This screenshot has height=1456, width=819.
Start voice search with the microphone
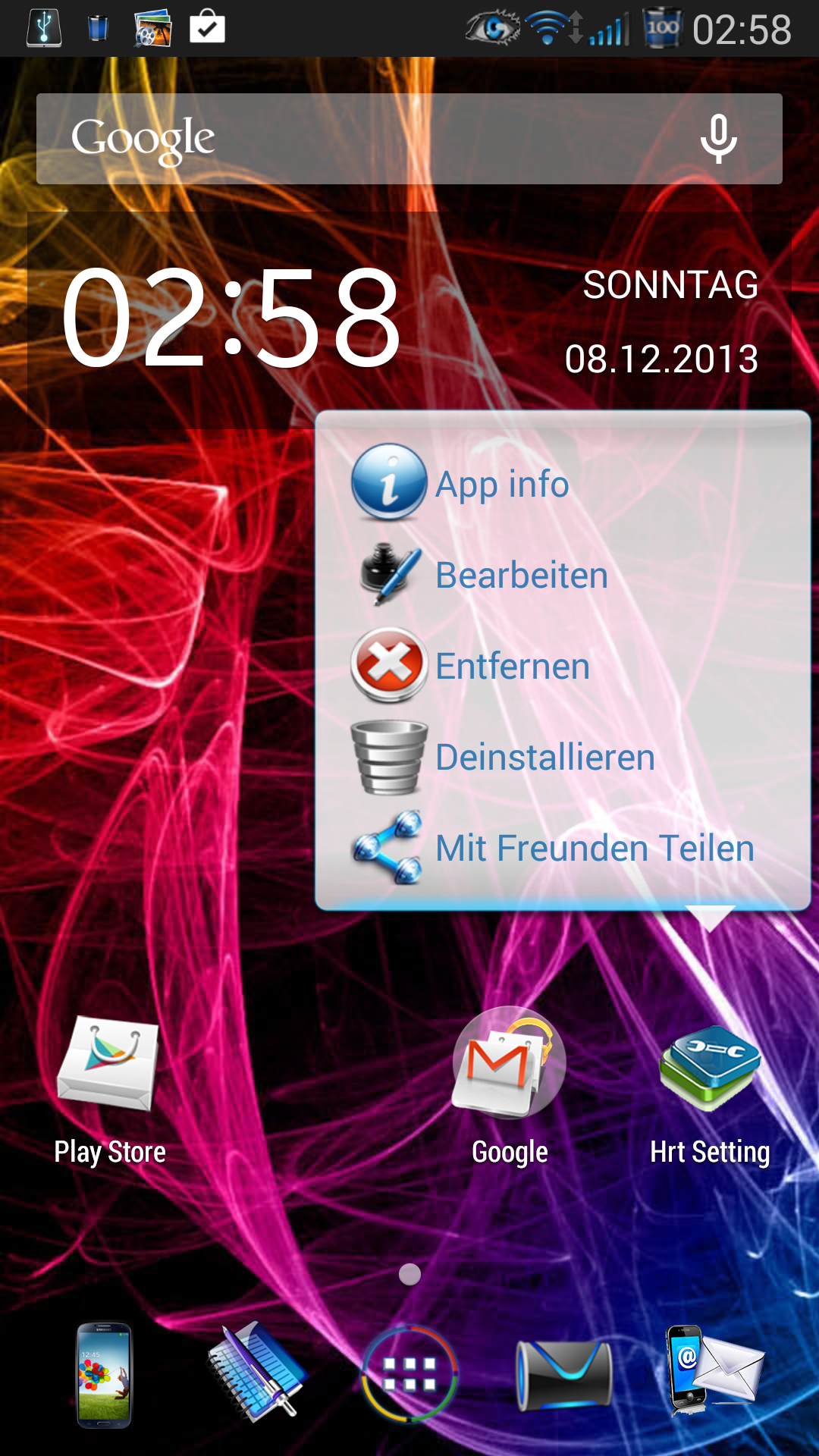click(718, 139)
